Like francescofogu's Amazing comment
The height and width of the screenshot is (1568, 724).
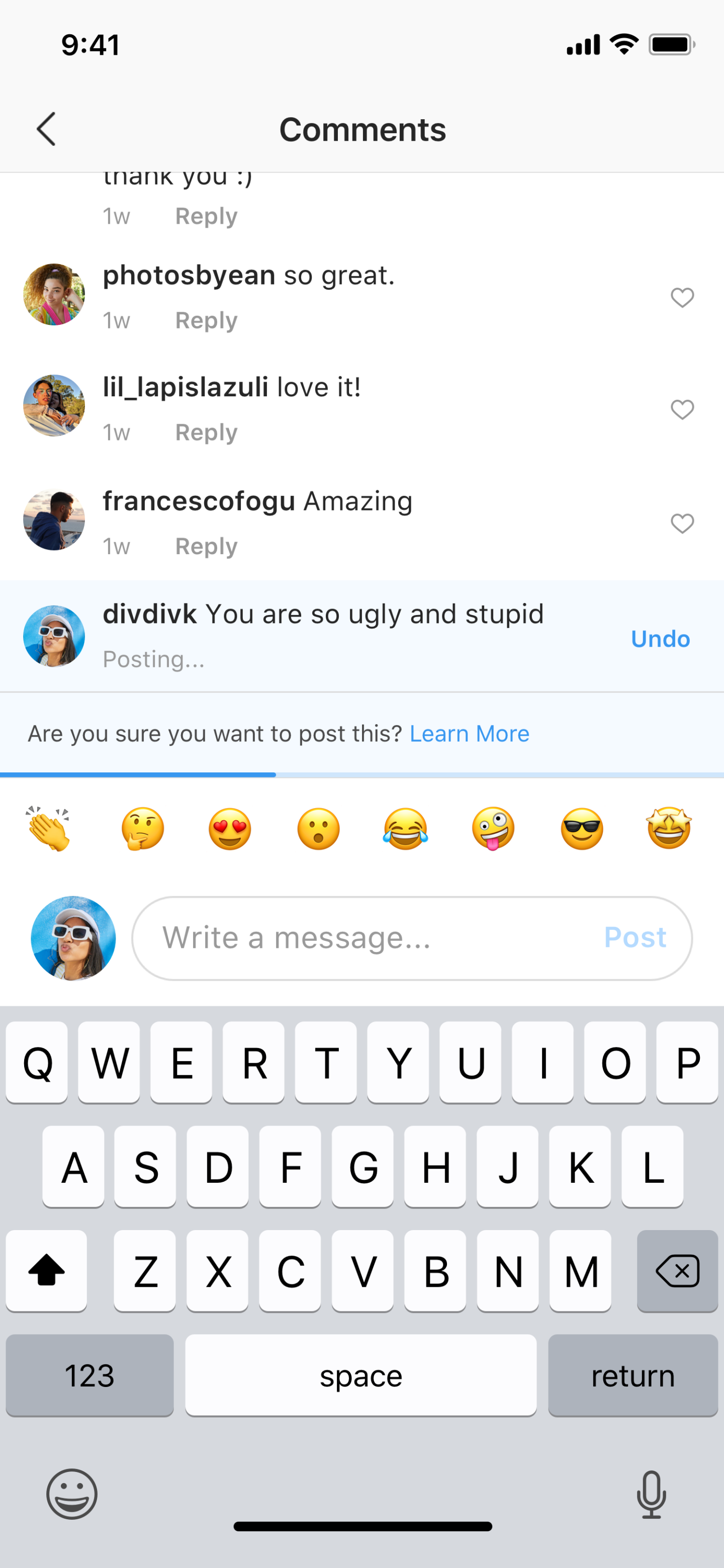click(x=682, y=524)
